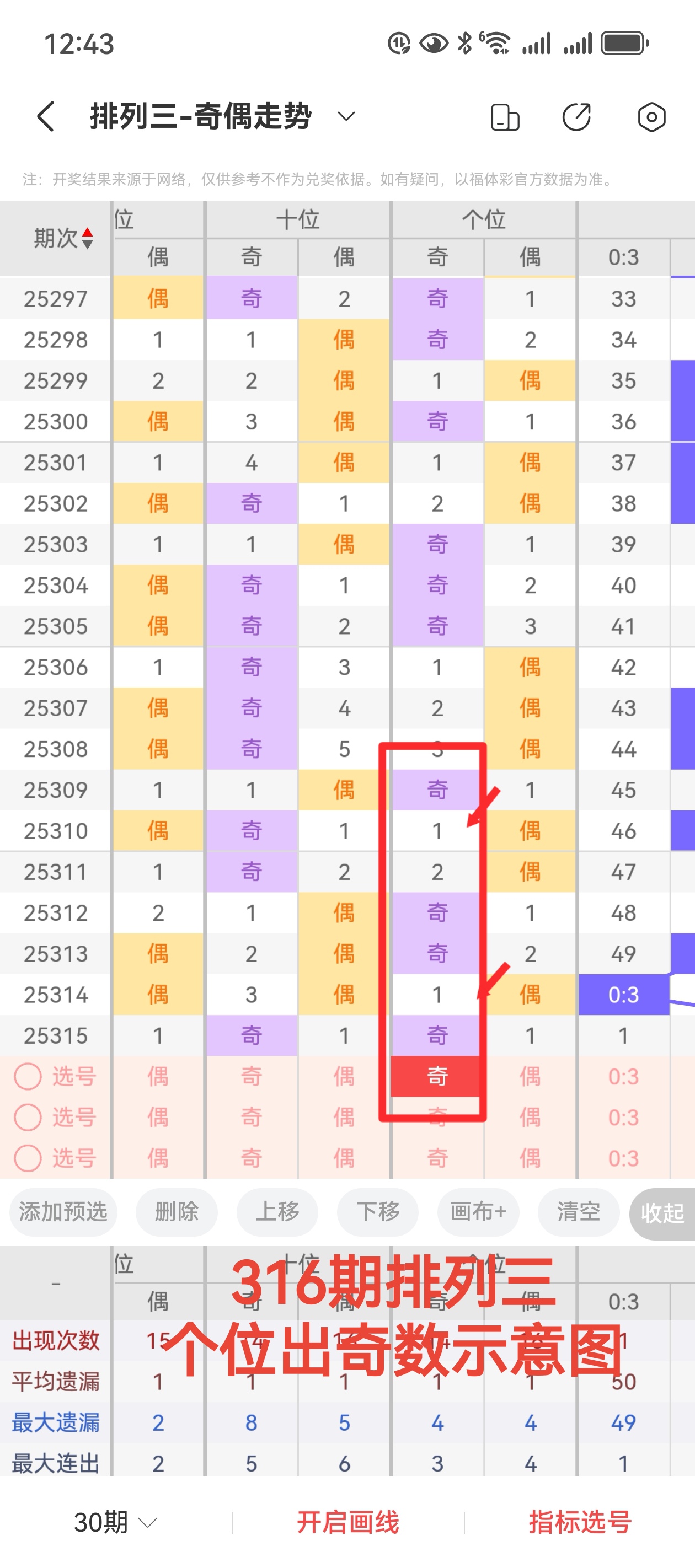Switch the screen orientation icon
Image resolution: width=695 pixels, height=1568 pixels.
504,117
